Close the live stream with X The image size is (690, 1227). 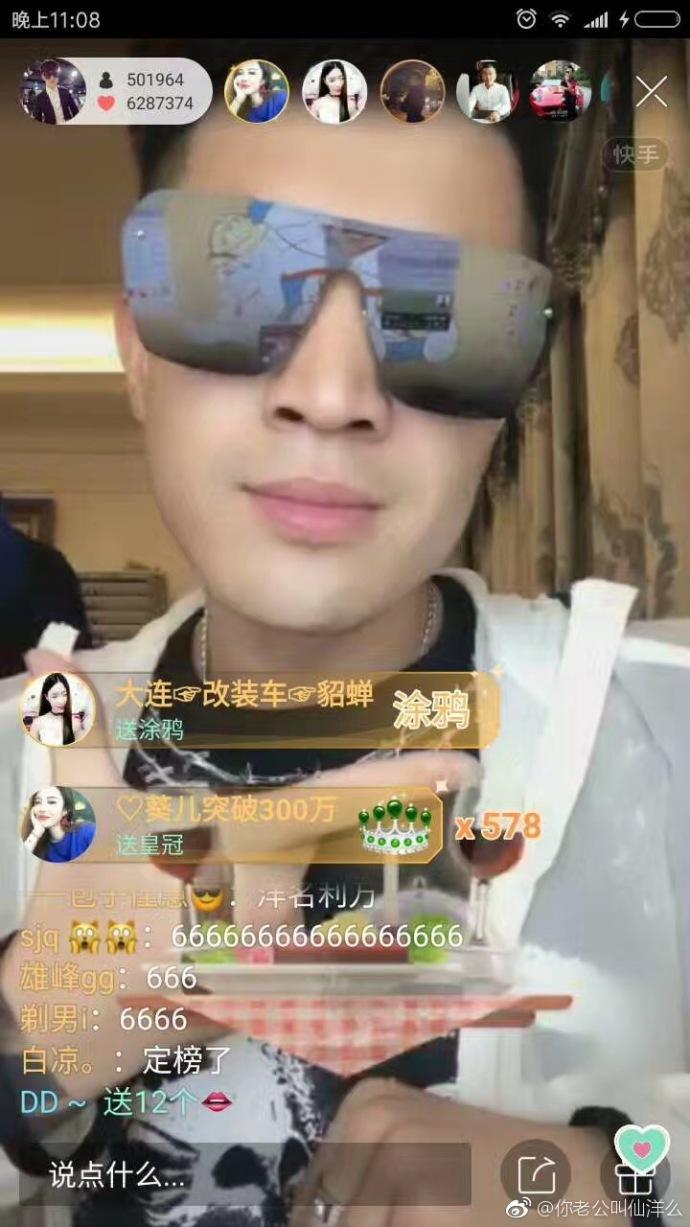click(651, 92)
